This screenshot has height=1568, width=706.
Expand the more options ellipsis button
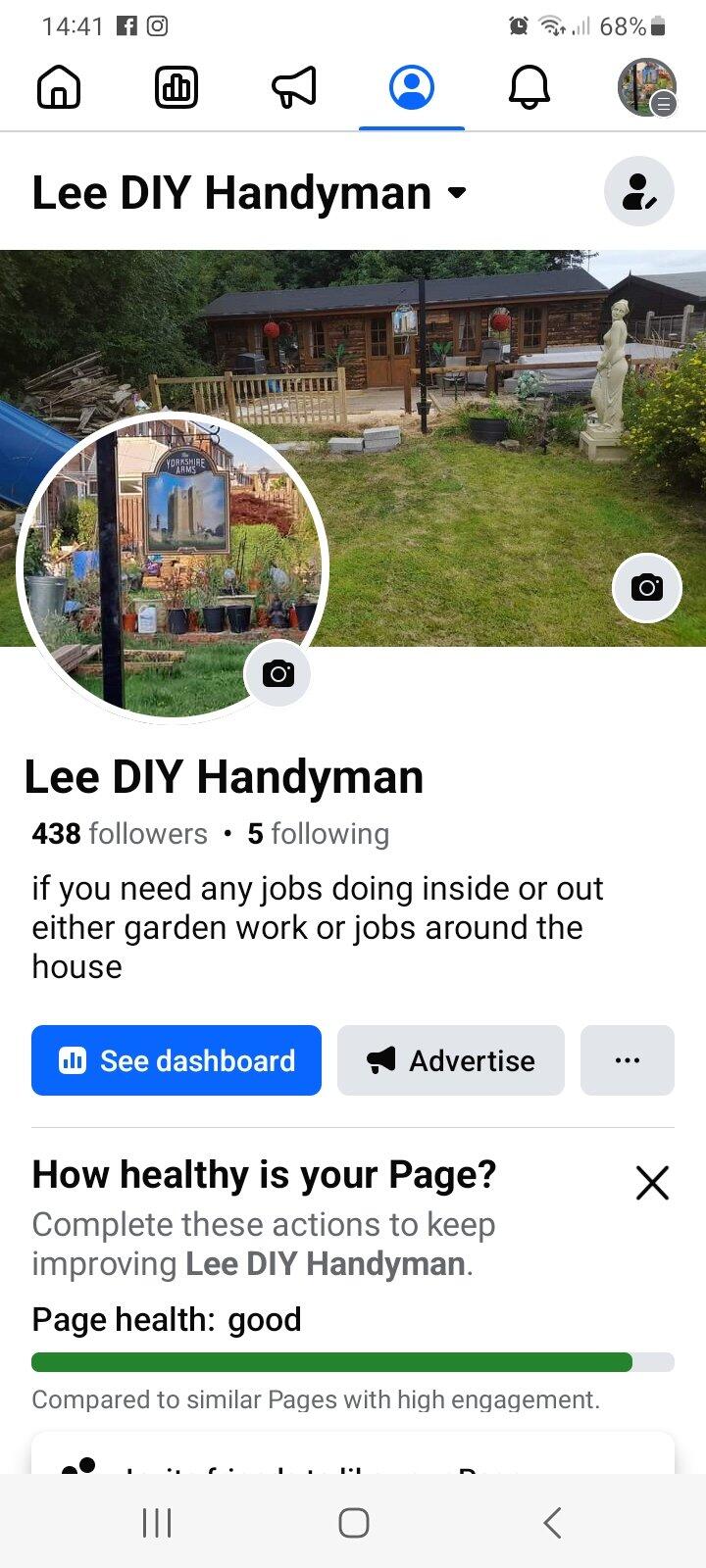pos(627,1060)
